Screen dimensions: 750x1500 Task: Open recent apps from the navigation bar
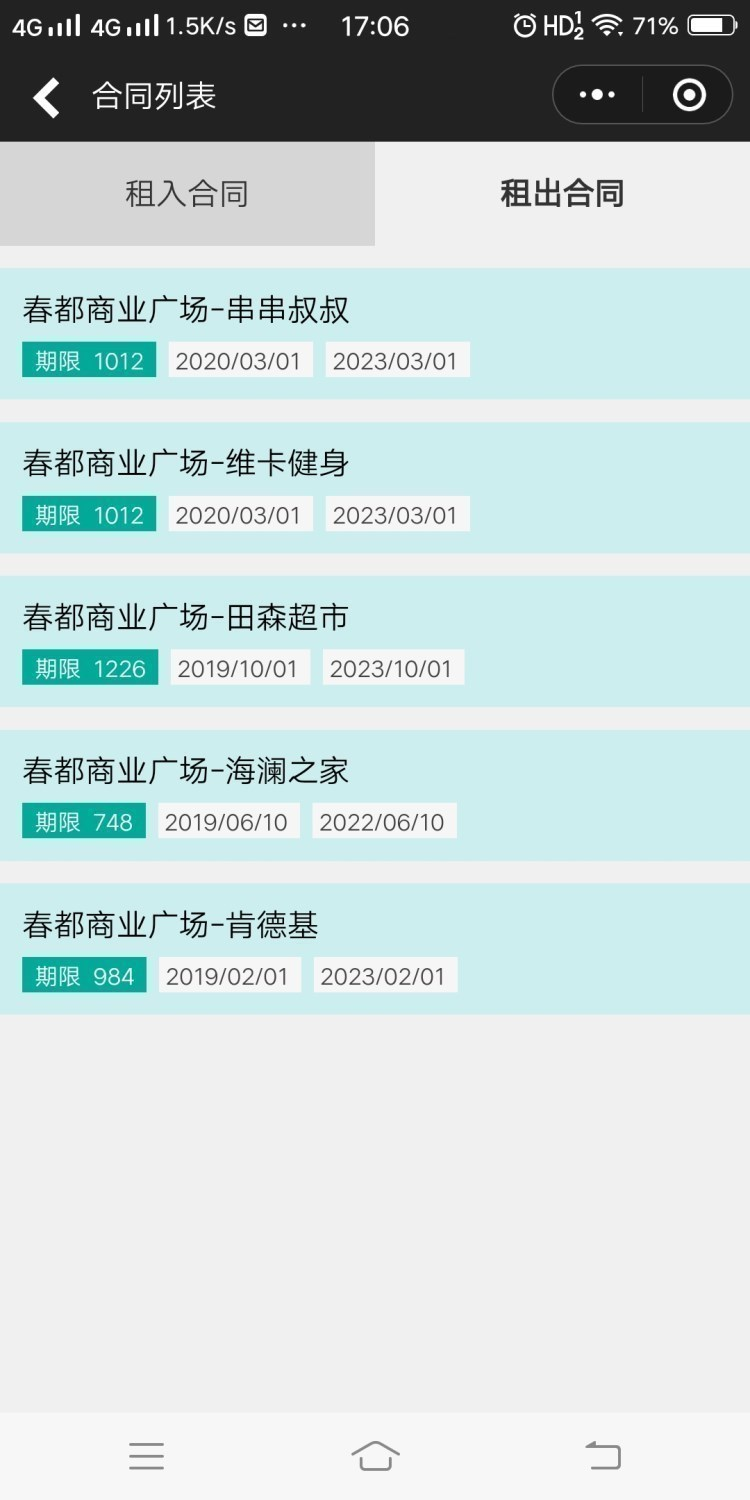click(x=146, y=1456)
